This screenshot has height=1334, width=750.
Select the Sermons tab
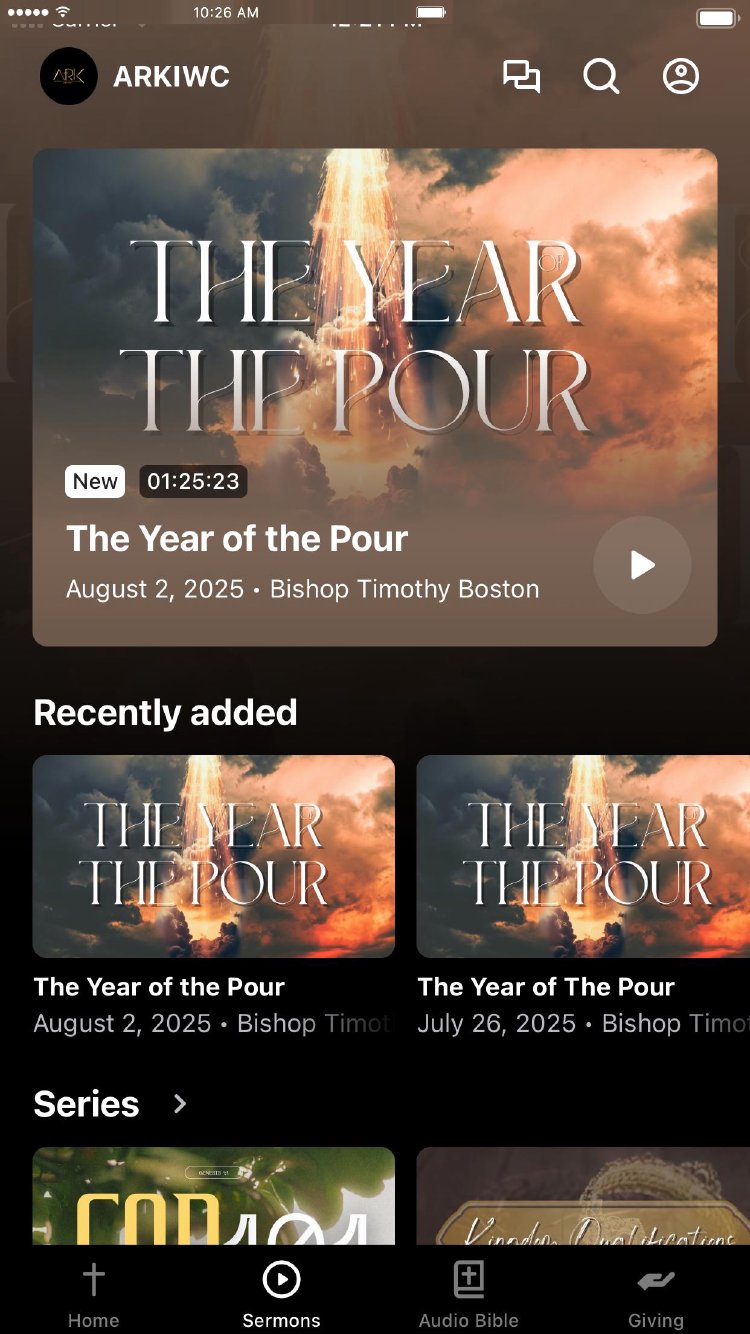tap(281, 1292)
